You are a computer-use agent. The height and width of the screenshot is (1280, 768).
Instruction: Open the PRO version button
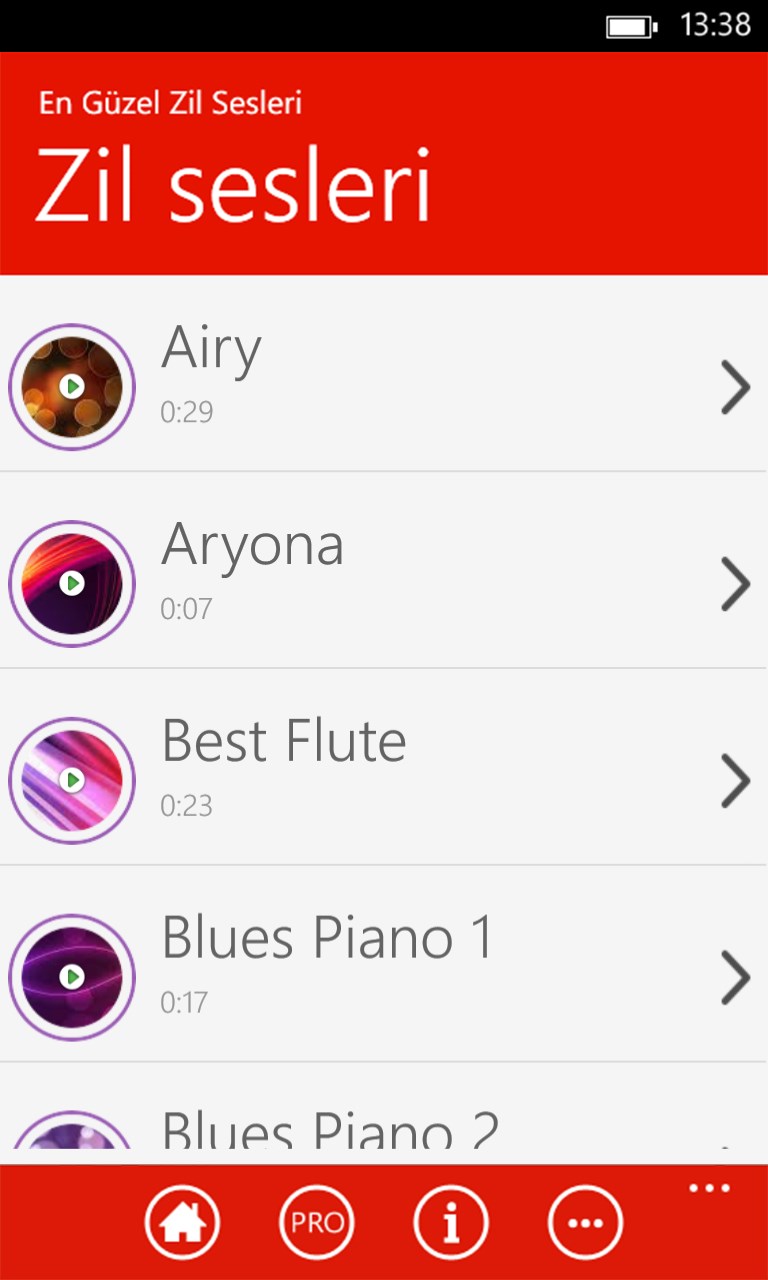click(317, 1222)
